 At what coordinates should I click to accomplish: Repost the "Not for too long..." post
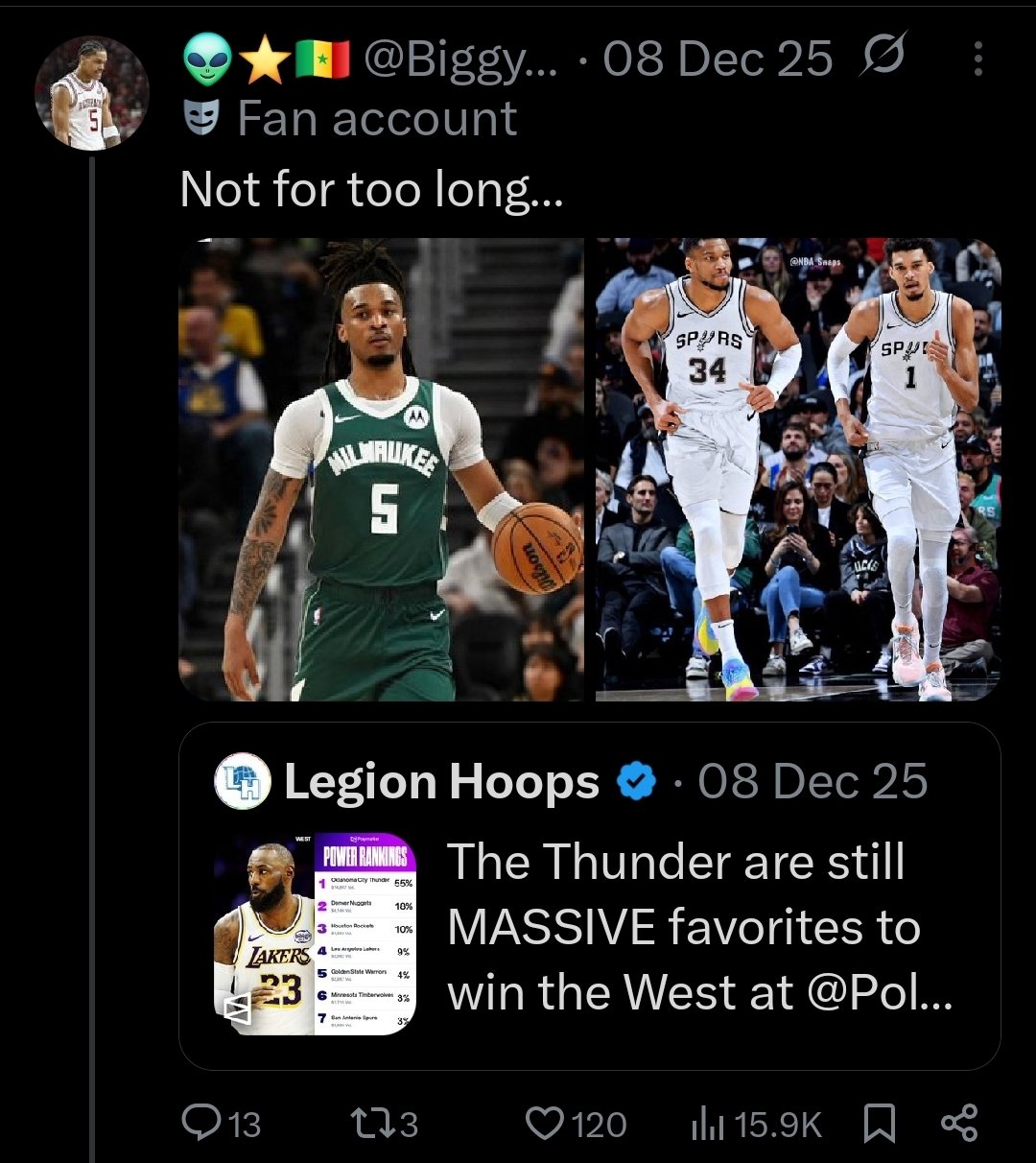387,1124
